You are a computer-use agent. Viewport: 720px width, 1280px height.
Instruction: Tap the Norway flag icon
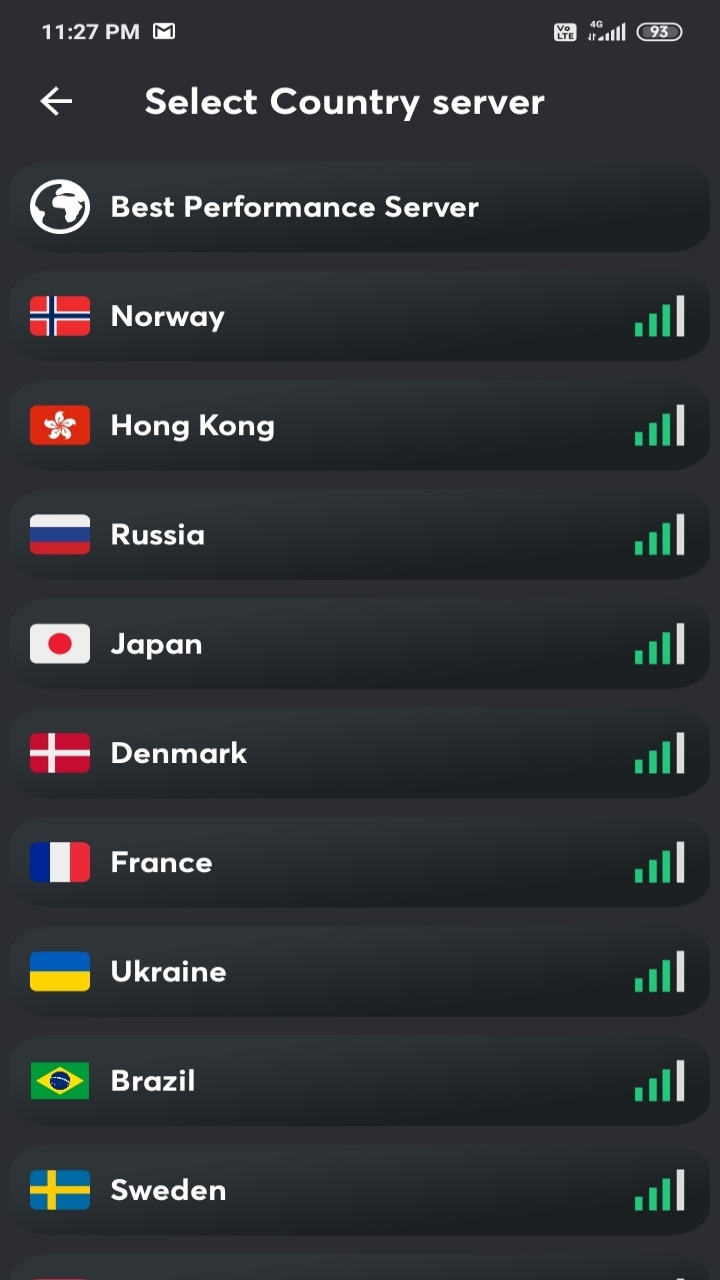[60, 316]
